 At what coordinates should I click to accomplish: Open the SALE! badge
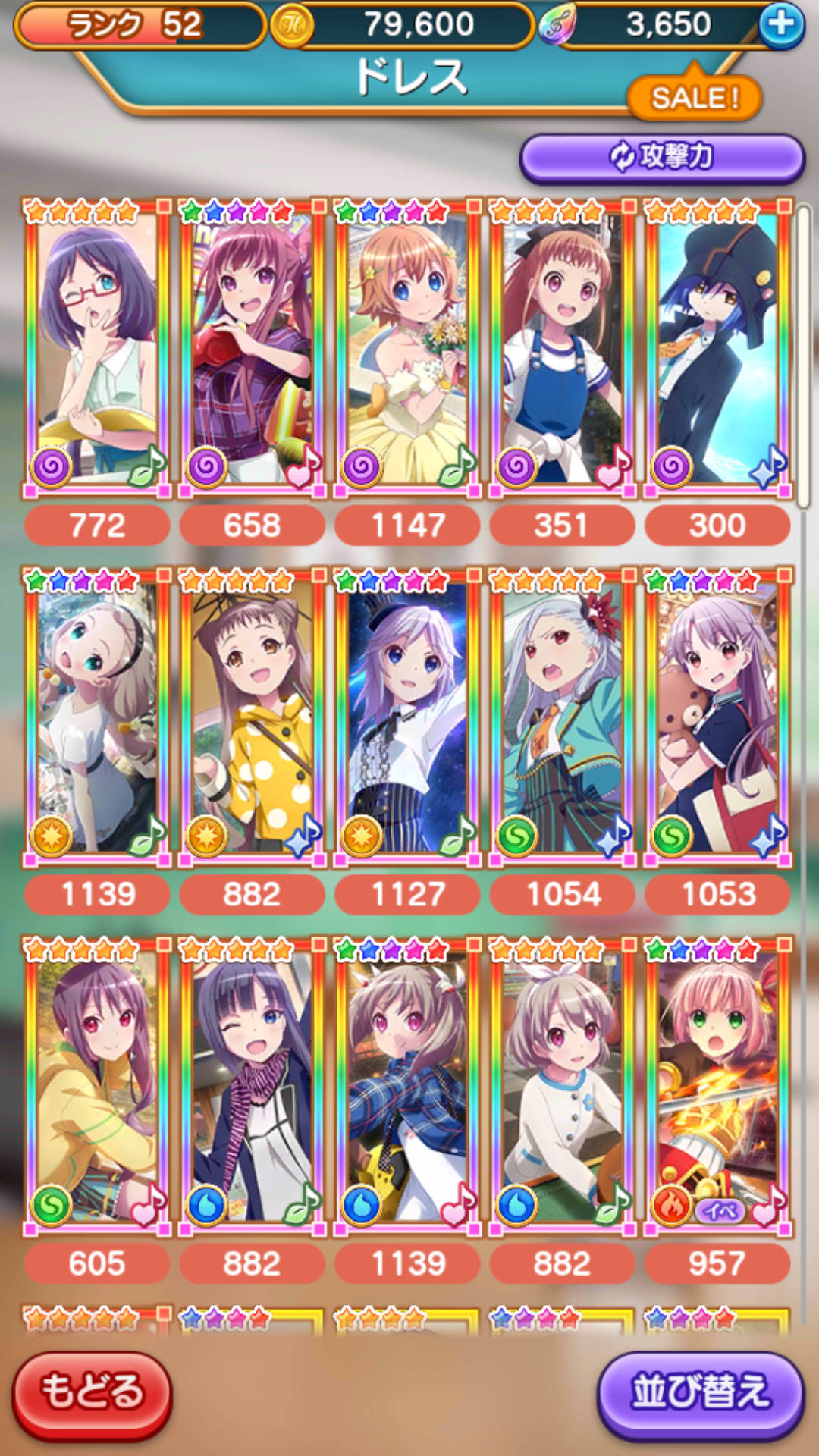click(x=694, y=98)
